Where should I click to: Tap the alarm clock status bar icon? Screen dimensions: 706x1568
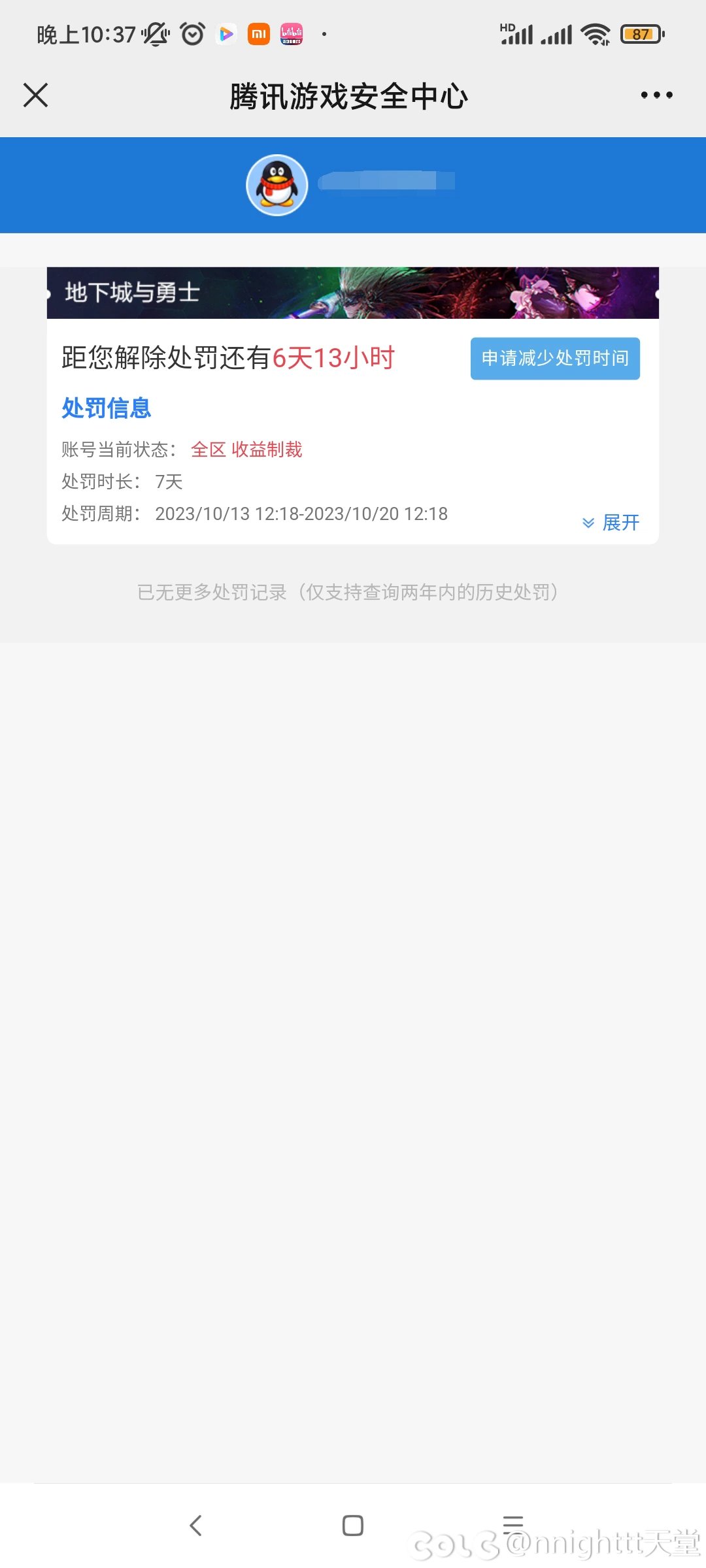pos(192,33)
